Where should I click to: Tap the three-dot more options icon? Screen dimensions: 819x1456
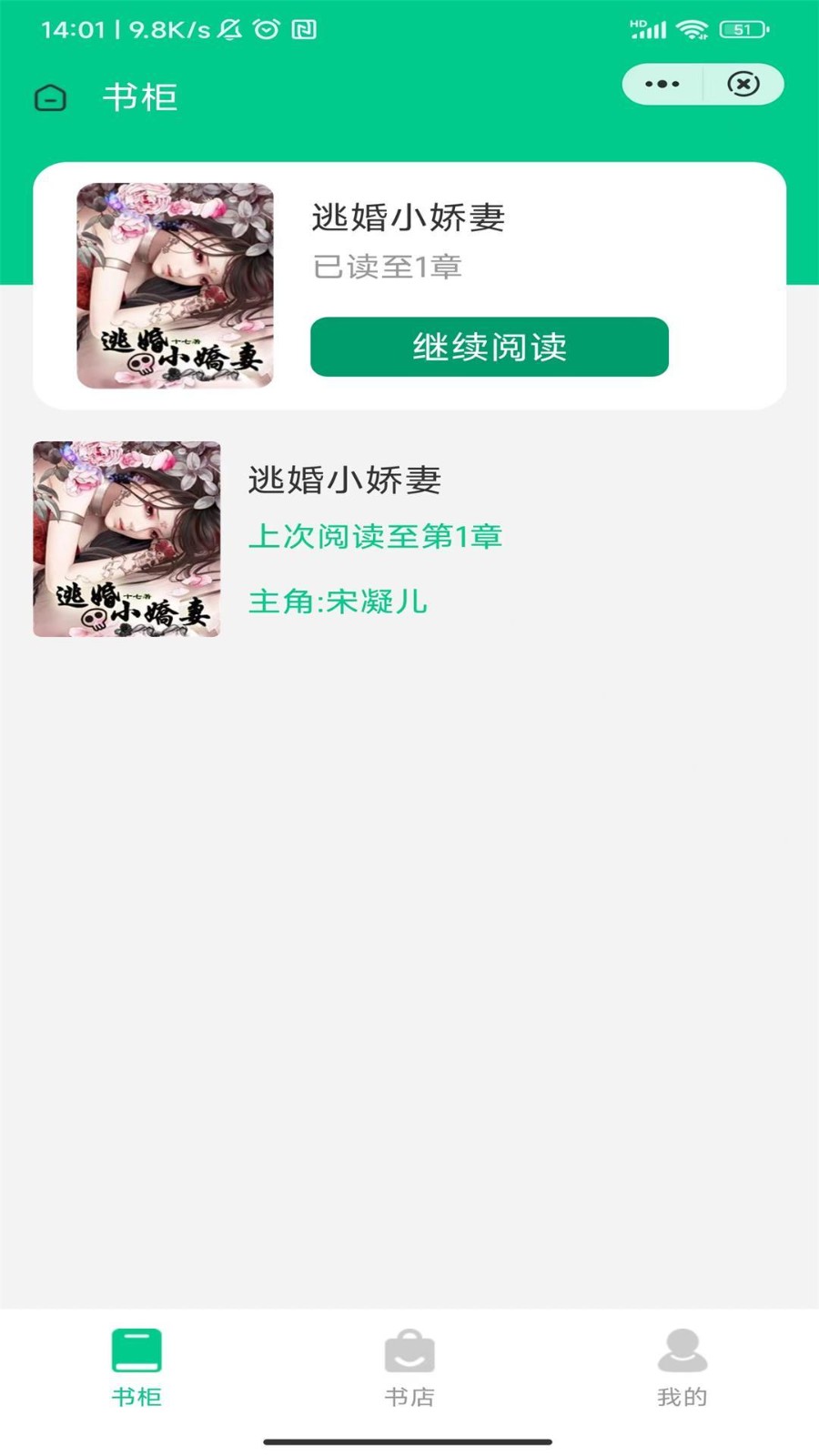tap(661, 83)
